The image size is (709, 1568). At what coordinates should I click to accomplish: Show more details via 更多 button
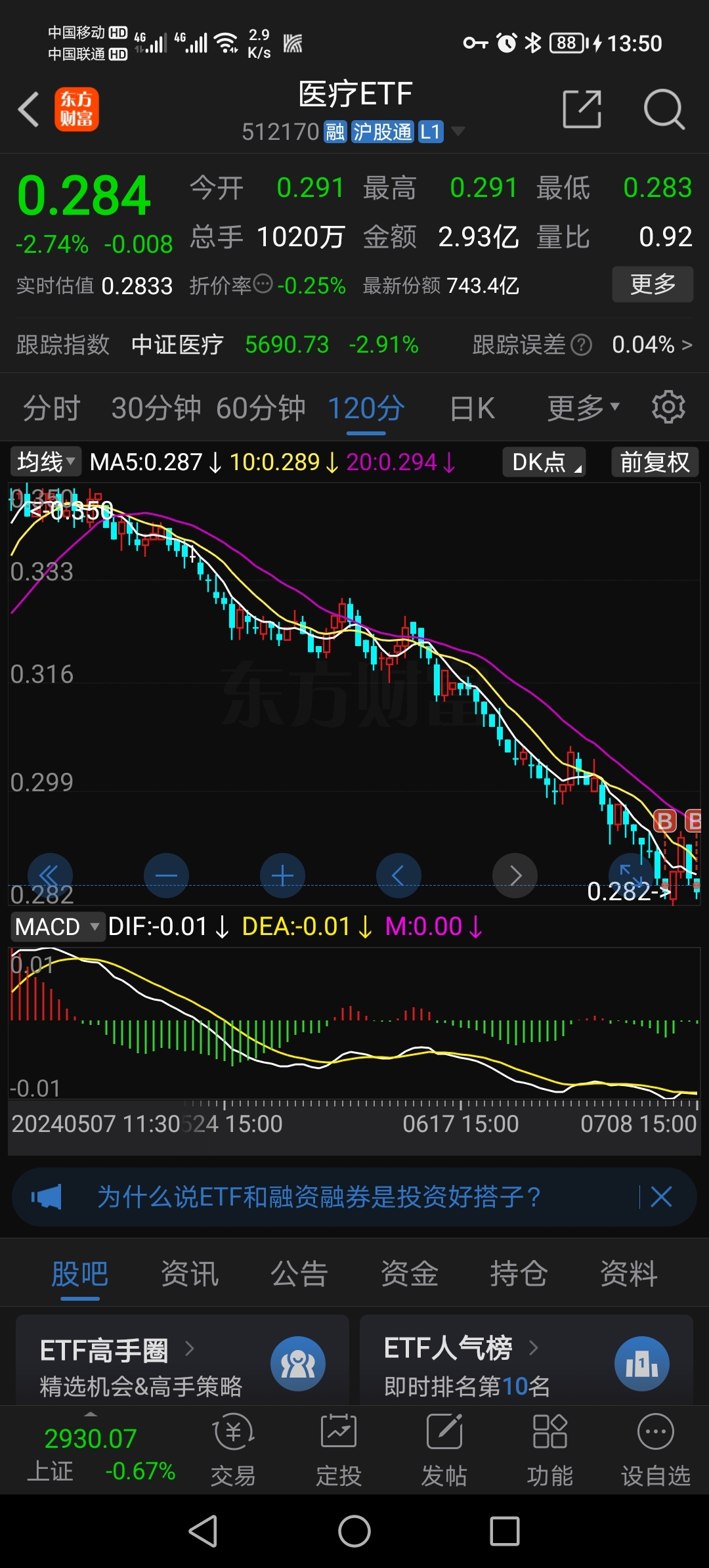[x=653, y=284]
